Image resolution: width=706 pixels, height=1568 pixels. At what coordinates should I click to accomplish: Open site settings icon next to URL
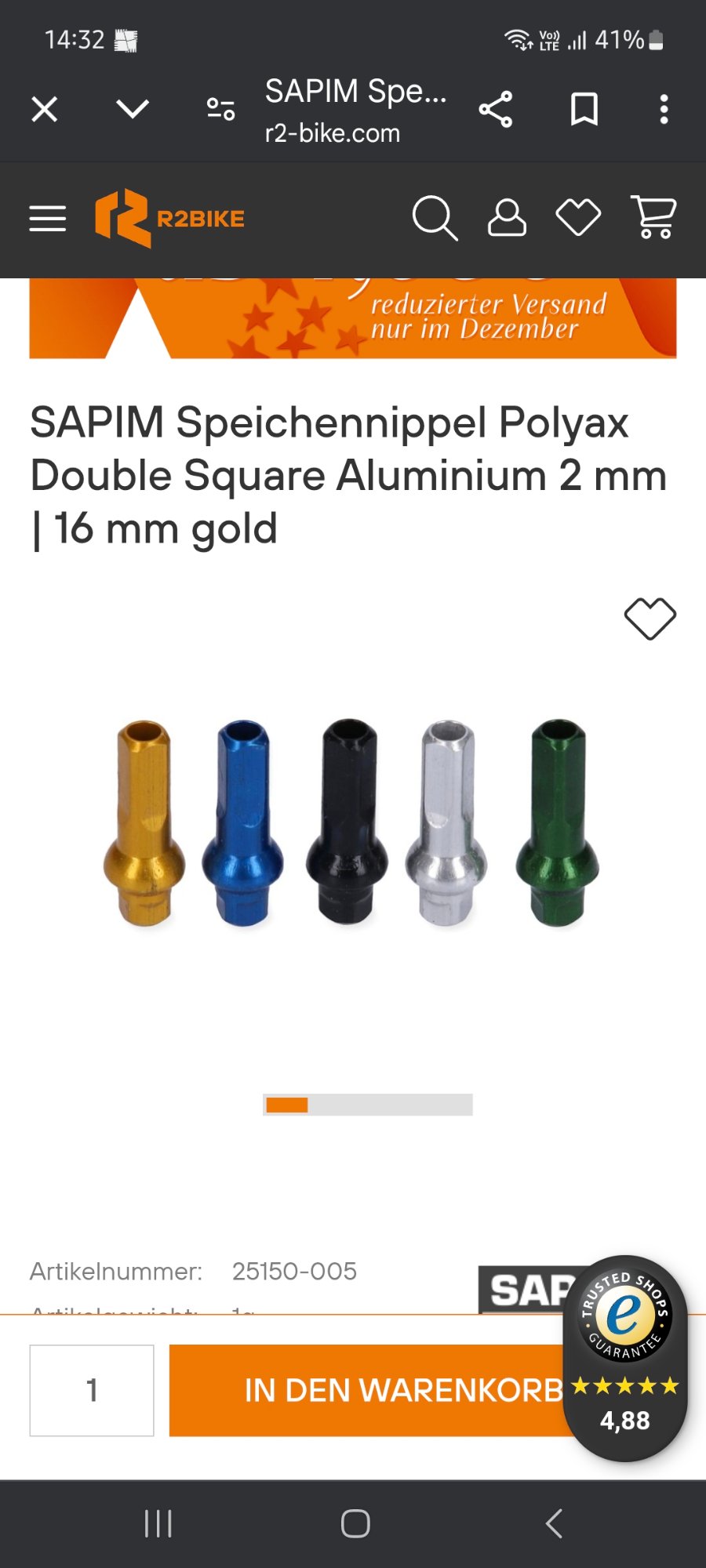pos(220,109)
